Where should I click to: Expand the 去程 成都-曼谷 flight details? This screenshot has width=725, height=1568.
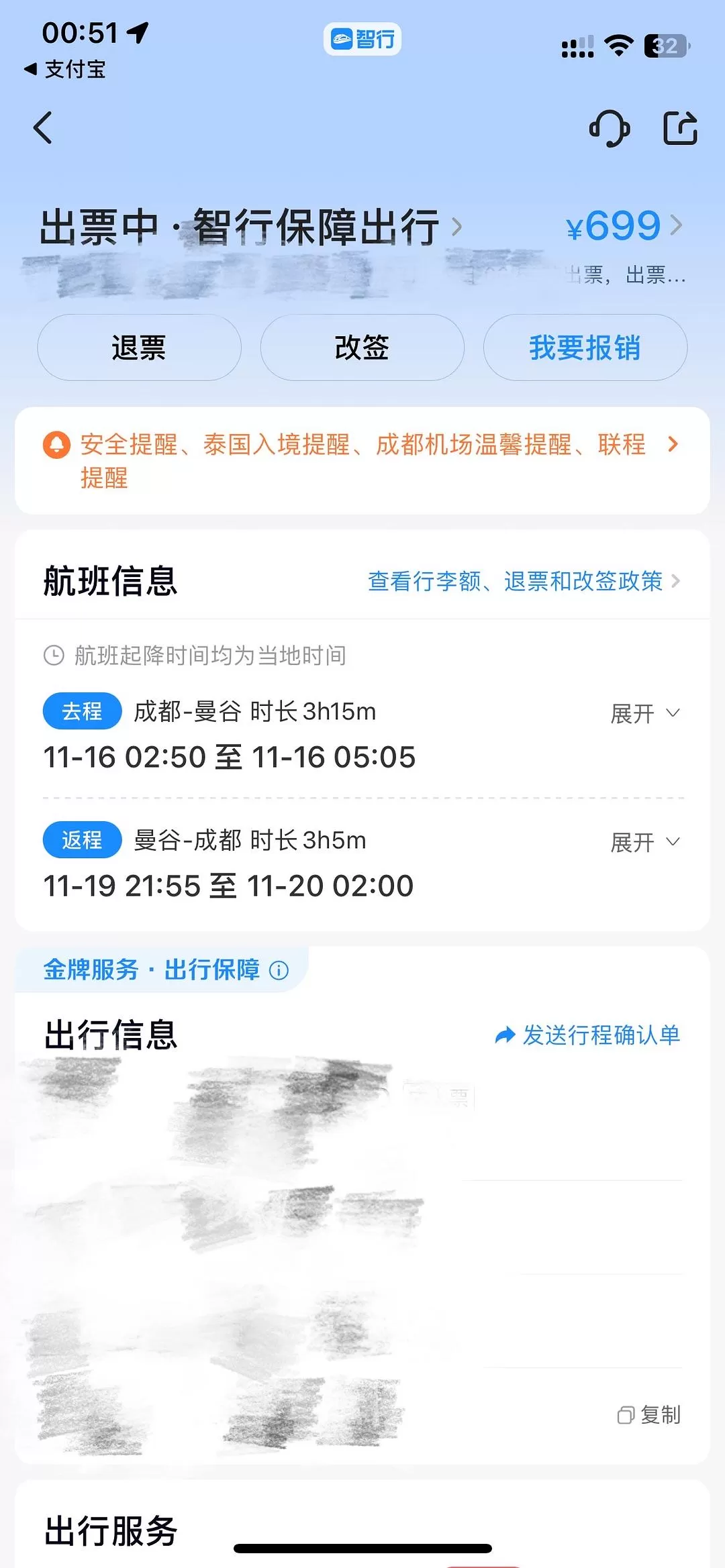click(644, 713)
